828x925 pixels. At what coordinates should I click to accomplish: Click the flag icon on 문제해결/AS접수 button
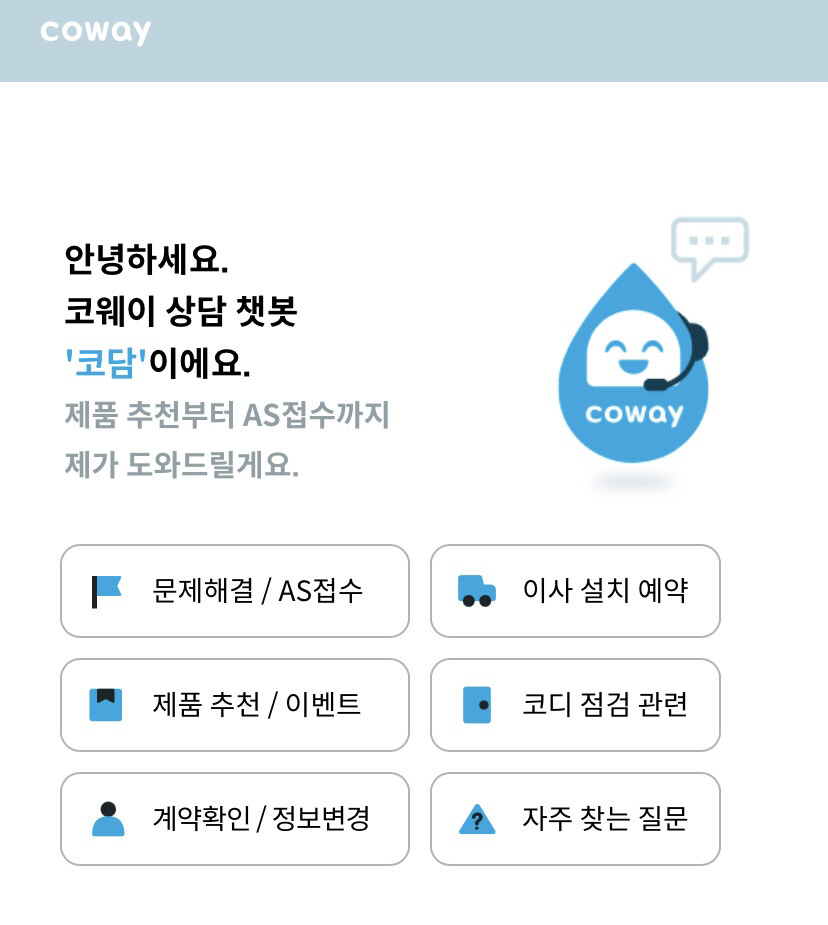106,591
